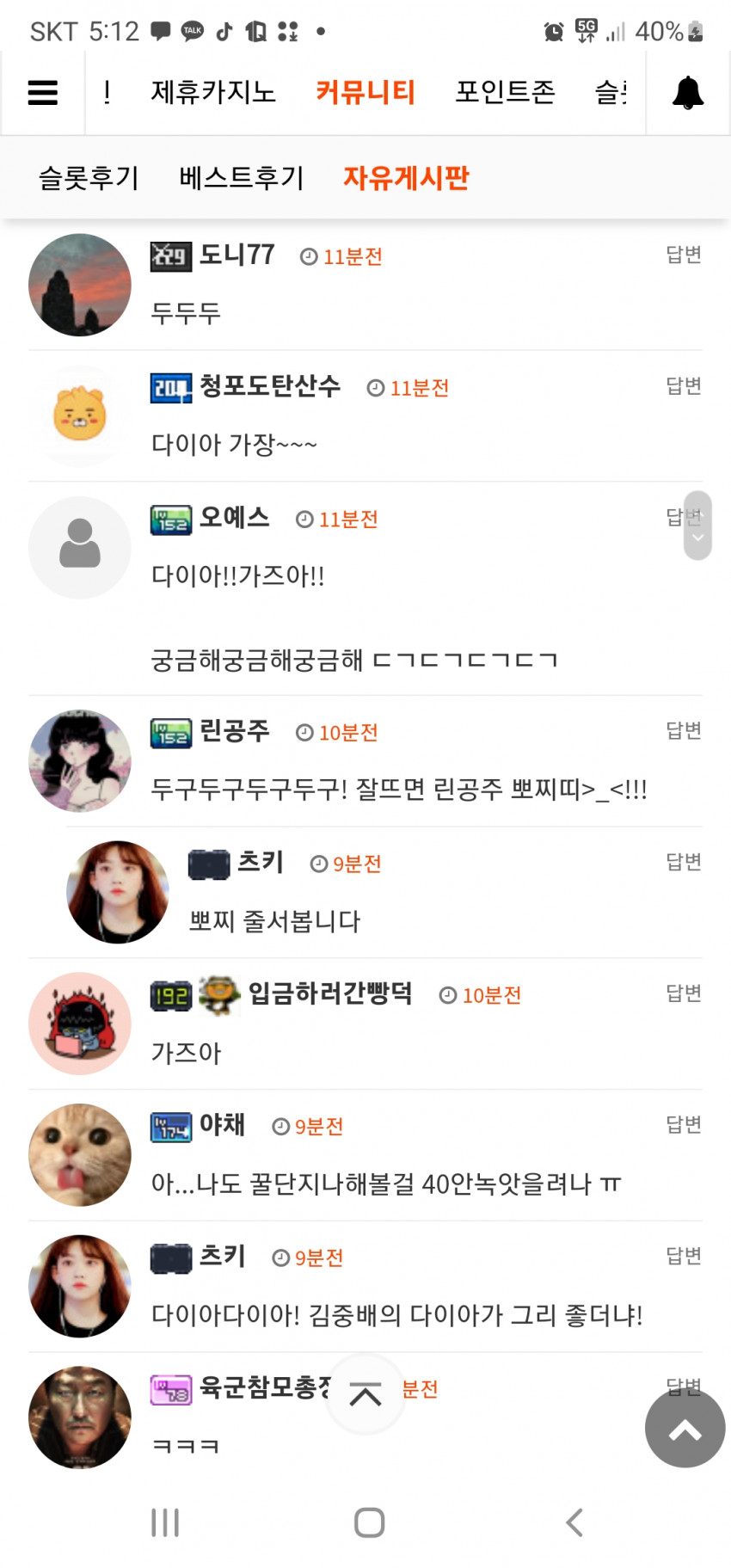Open the hamburger drawer menu

pyautogui.click(x=42, y=92)
